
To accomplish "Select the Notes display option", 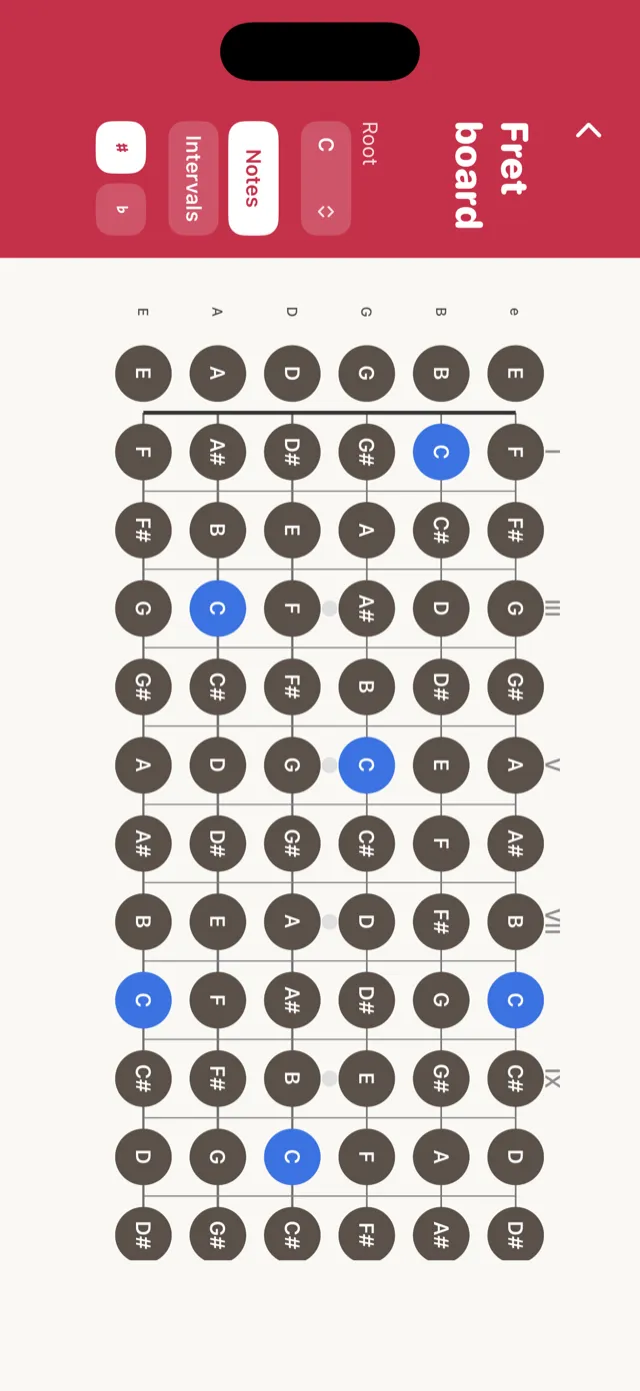I will pyautogui.click(x=253, y=179).
